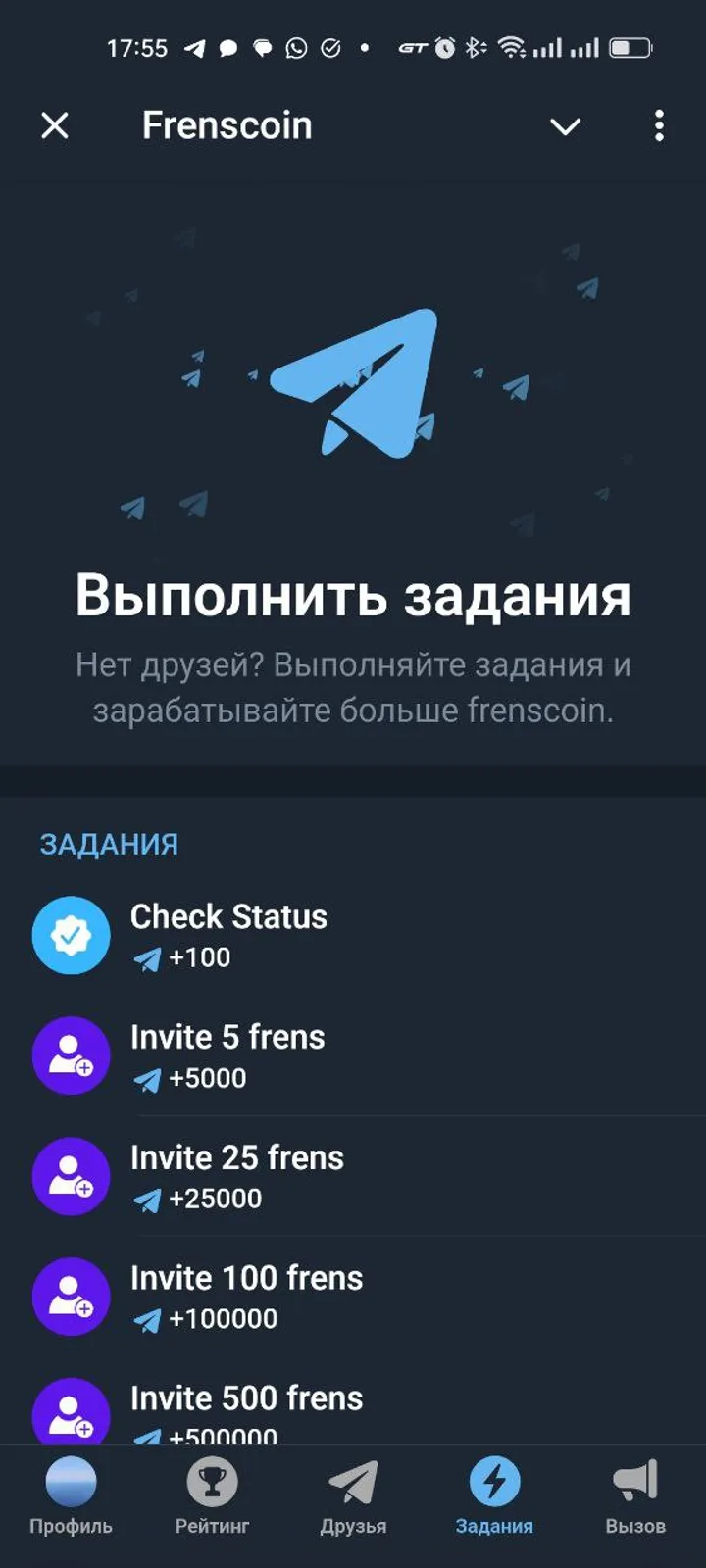Open the three-dot options menu
Image resolution: width=706 pixels, height=1568 pixels.
click(659, 125)
